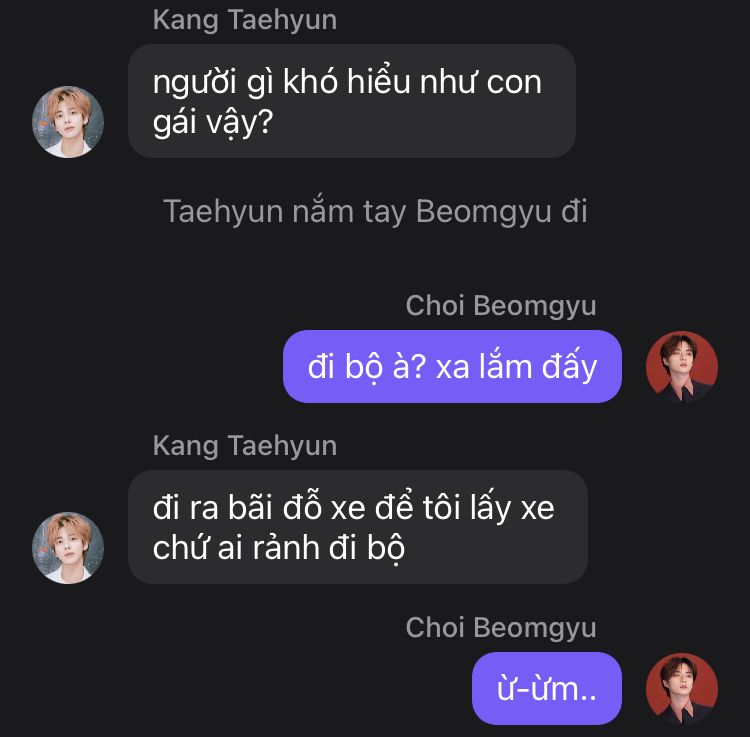Tap Kang Taehyun's avatar beside "đi ra bãi đỗ xe"
750x737 pixels.
(x=68, y=548)
